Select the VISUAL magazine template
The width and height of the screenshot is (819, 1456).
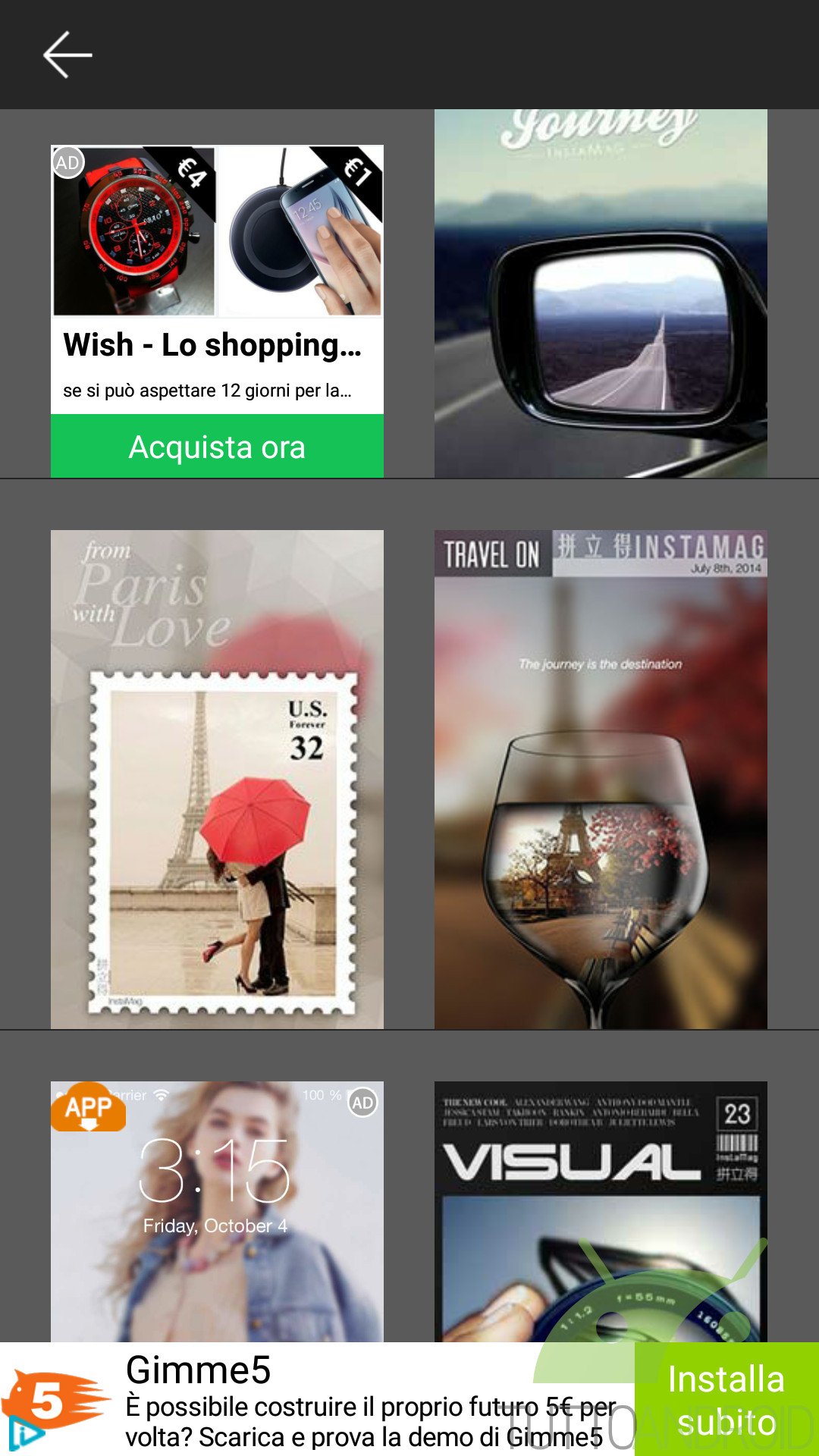(x=601, y=1211)
